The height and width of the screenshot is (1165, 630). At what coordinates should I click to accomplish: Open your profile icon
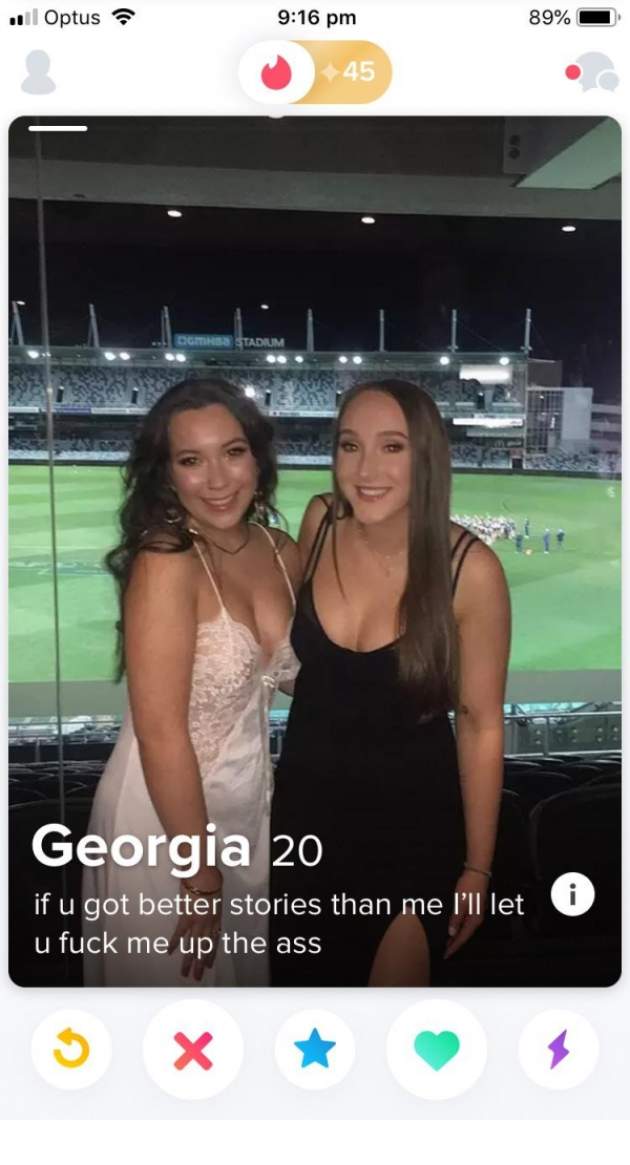pyautogui.click(x=38, y=72)
